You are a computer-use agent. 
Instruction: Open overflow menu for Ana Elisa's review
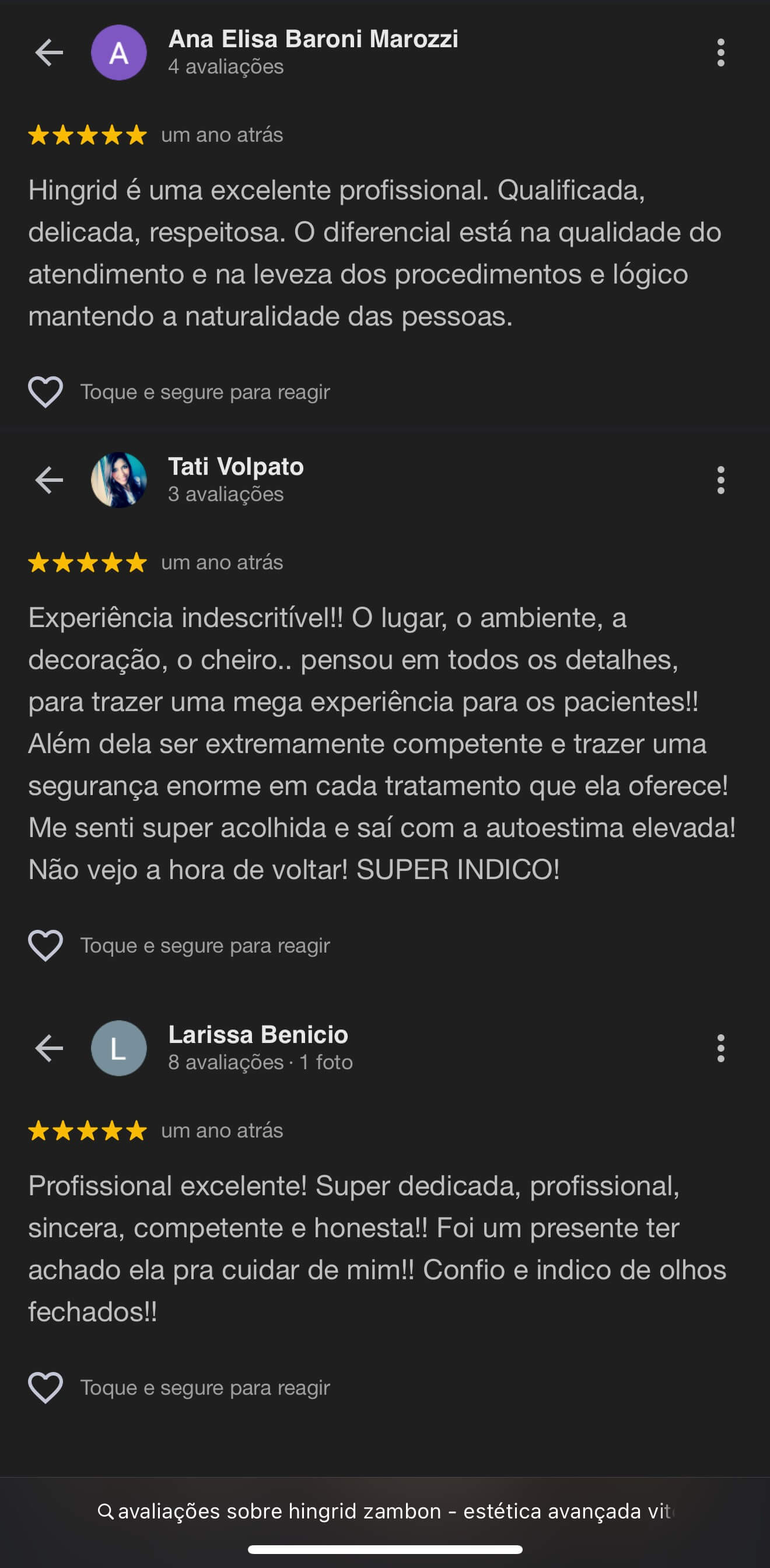tap(720, 52)
